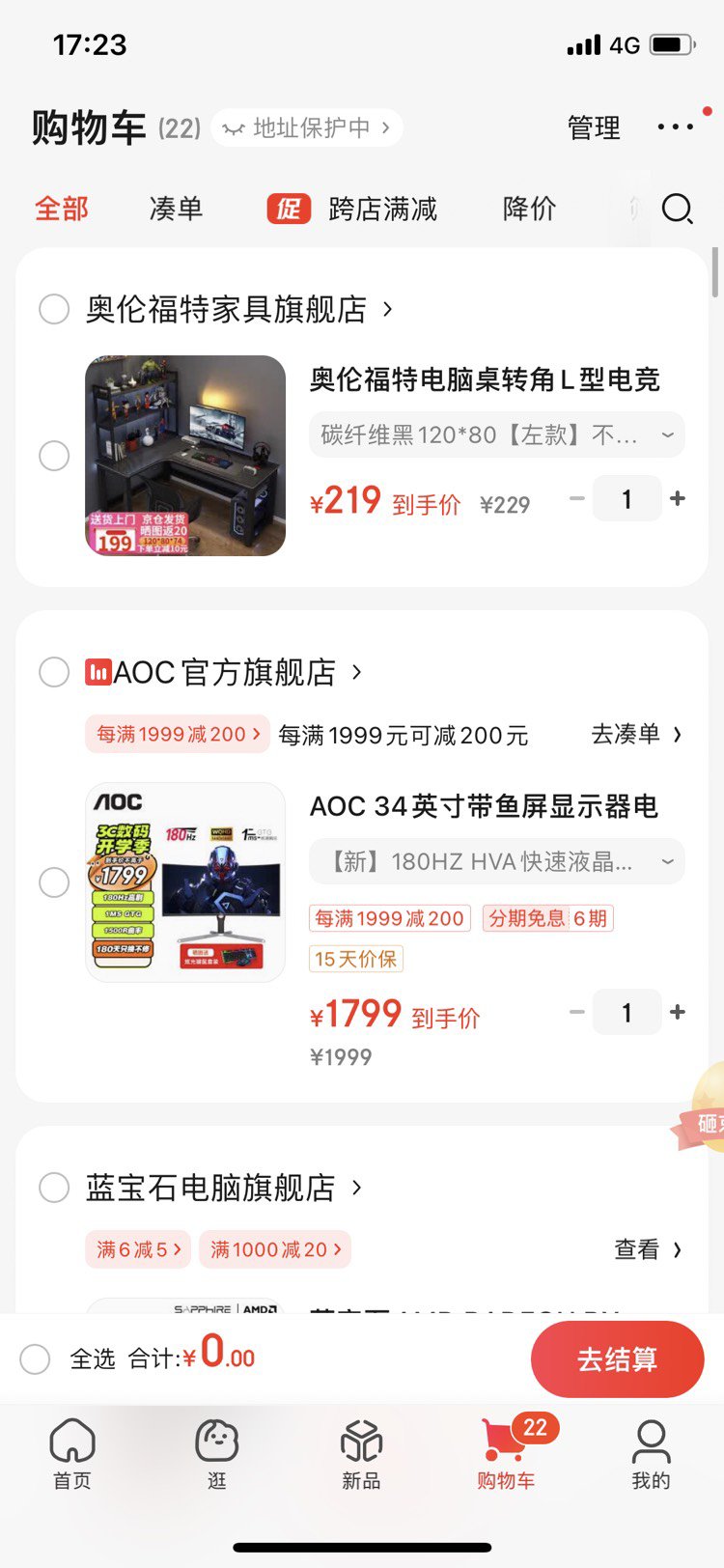Check the AOC 34英寸带鱼屏显示器 item

click(x=54, y=882)
